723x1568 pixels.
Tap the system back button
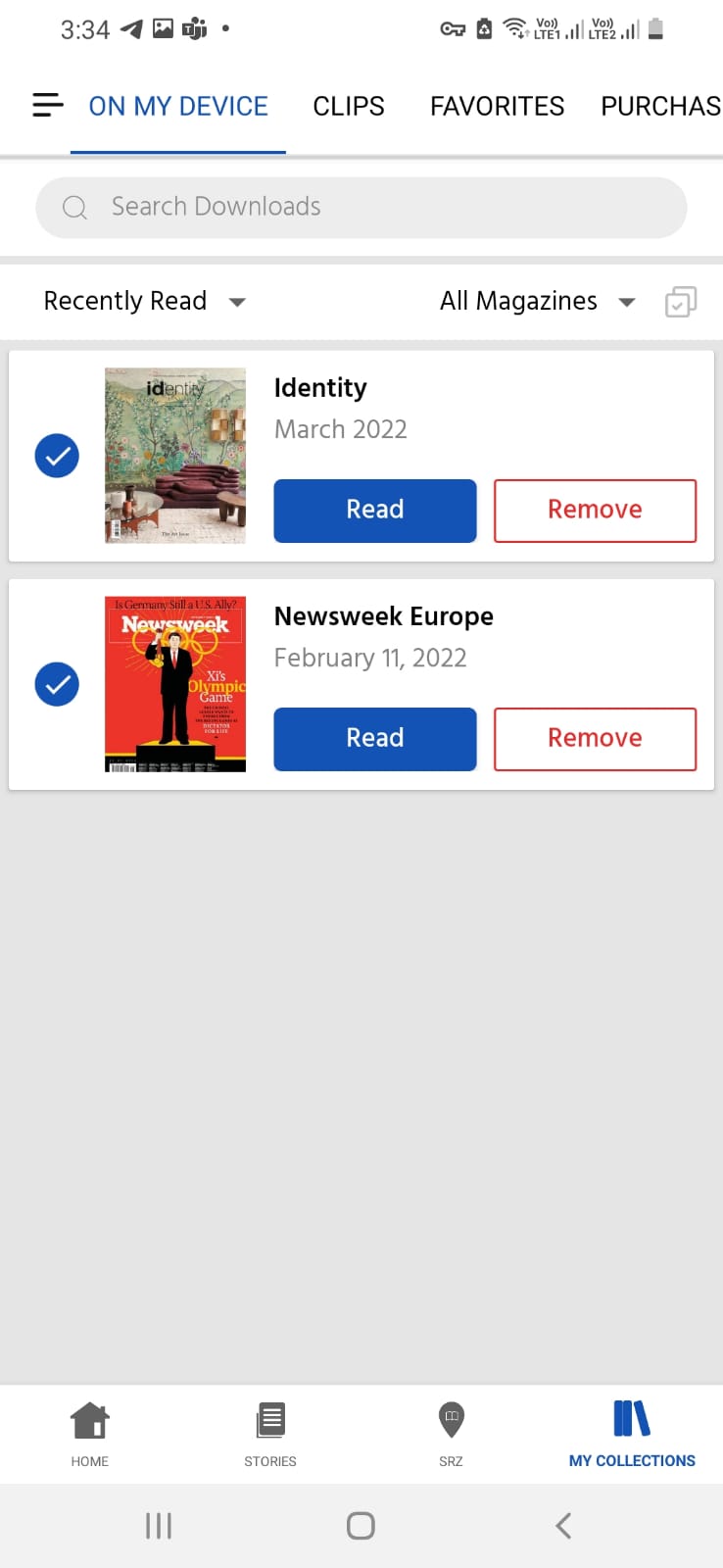[563, 1525]
